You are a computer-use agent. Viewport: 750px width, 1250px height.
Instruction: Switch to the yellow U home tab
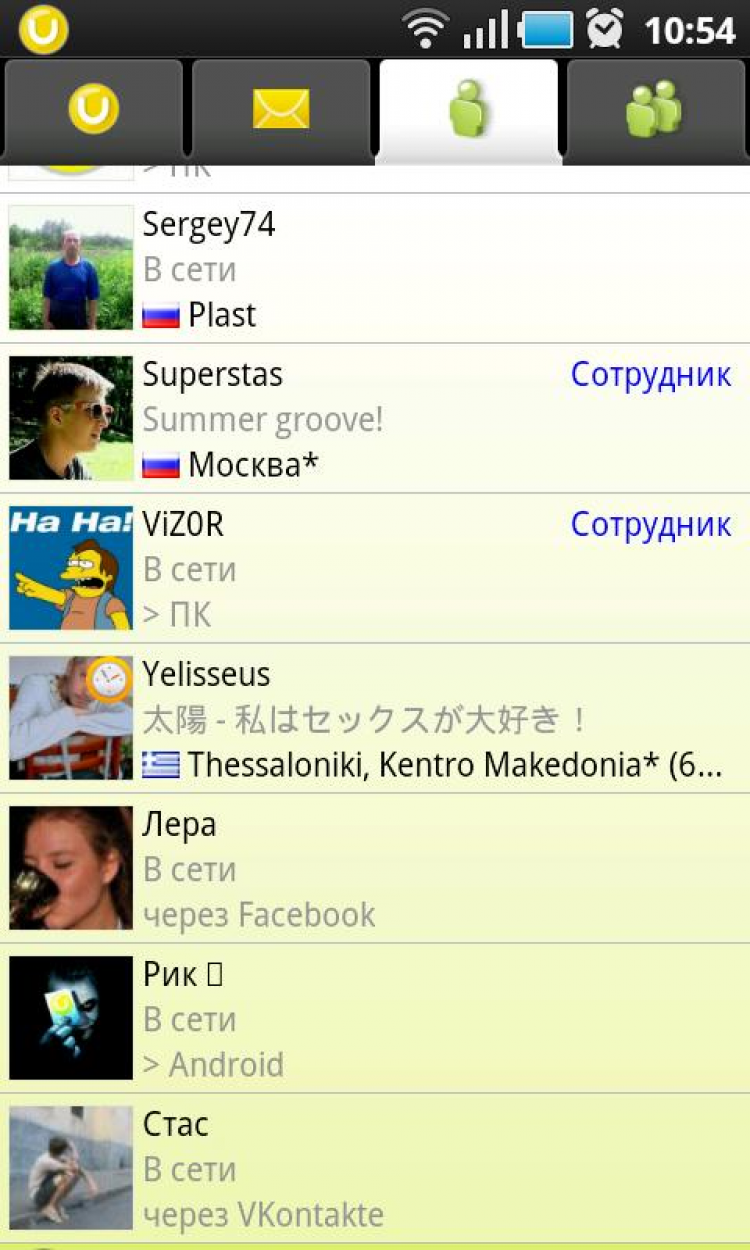[x=93, y=109]
